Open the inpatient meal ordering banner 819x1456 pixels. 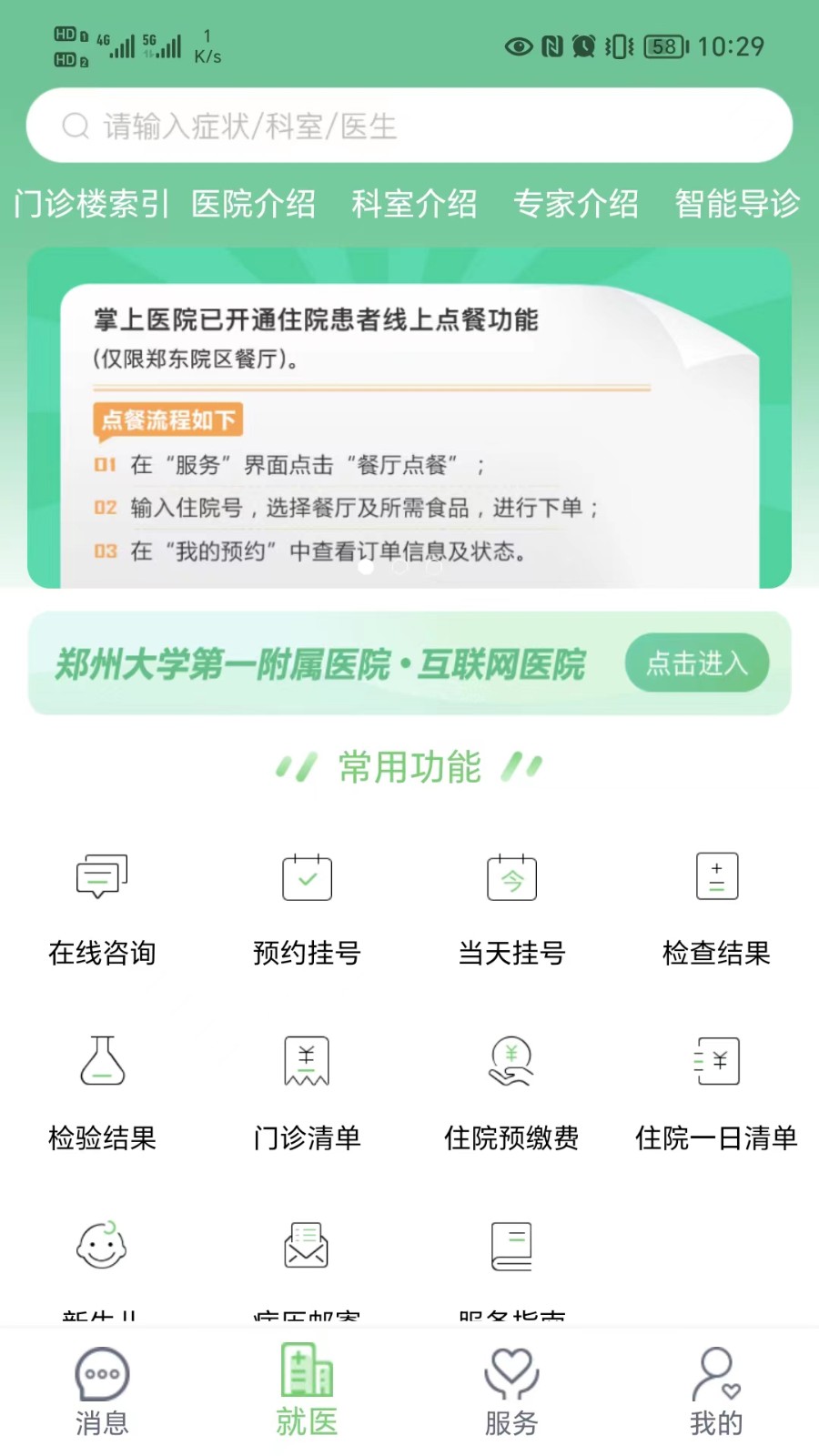click(x=409, y=418)
